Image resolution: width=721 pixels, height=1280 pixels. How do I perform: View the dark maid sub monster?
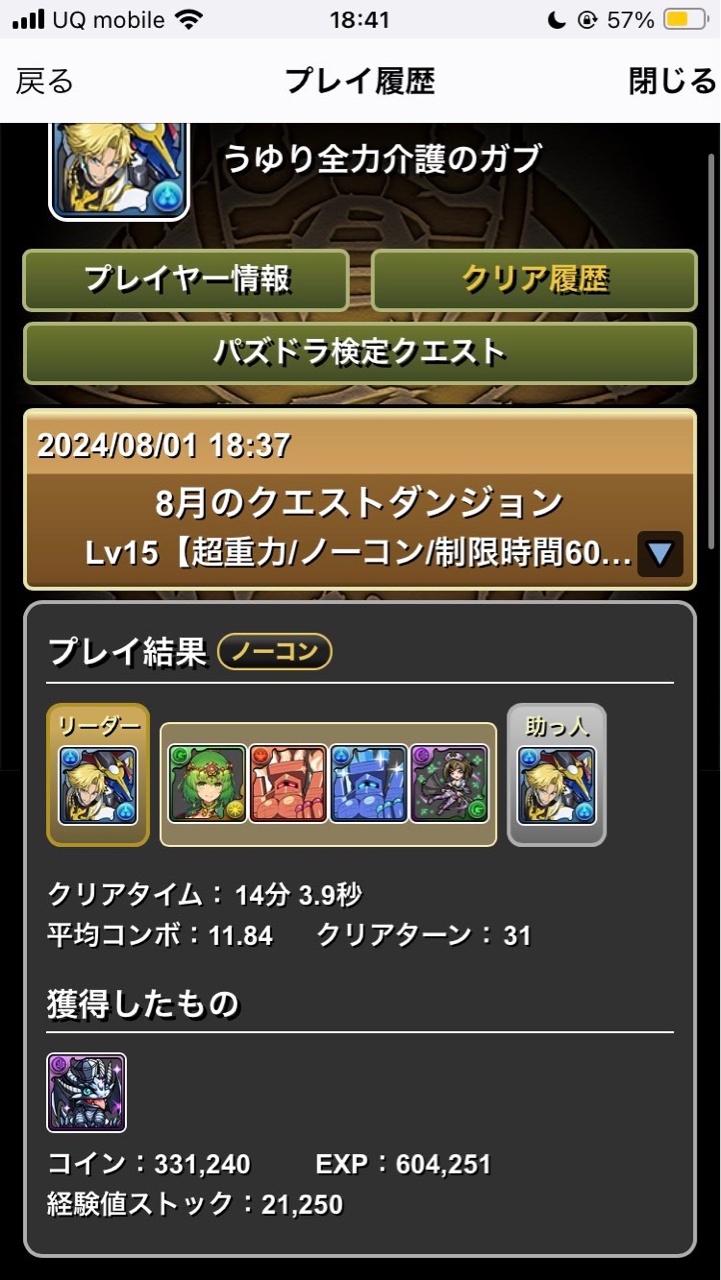click(x=449, y=783)
